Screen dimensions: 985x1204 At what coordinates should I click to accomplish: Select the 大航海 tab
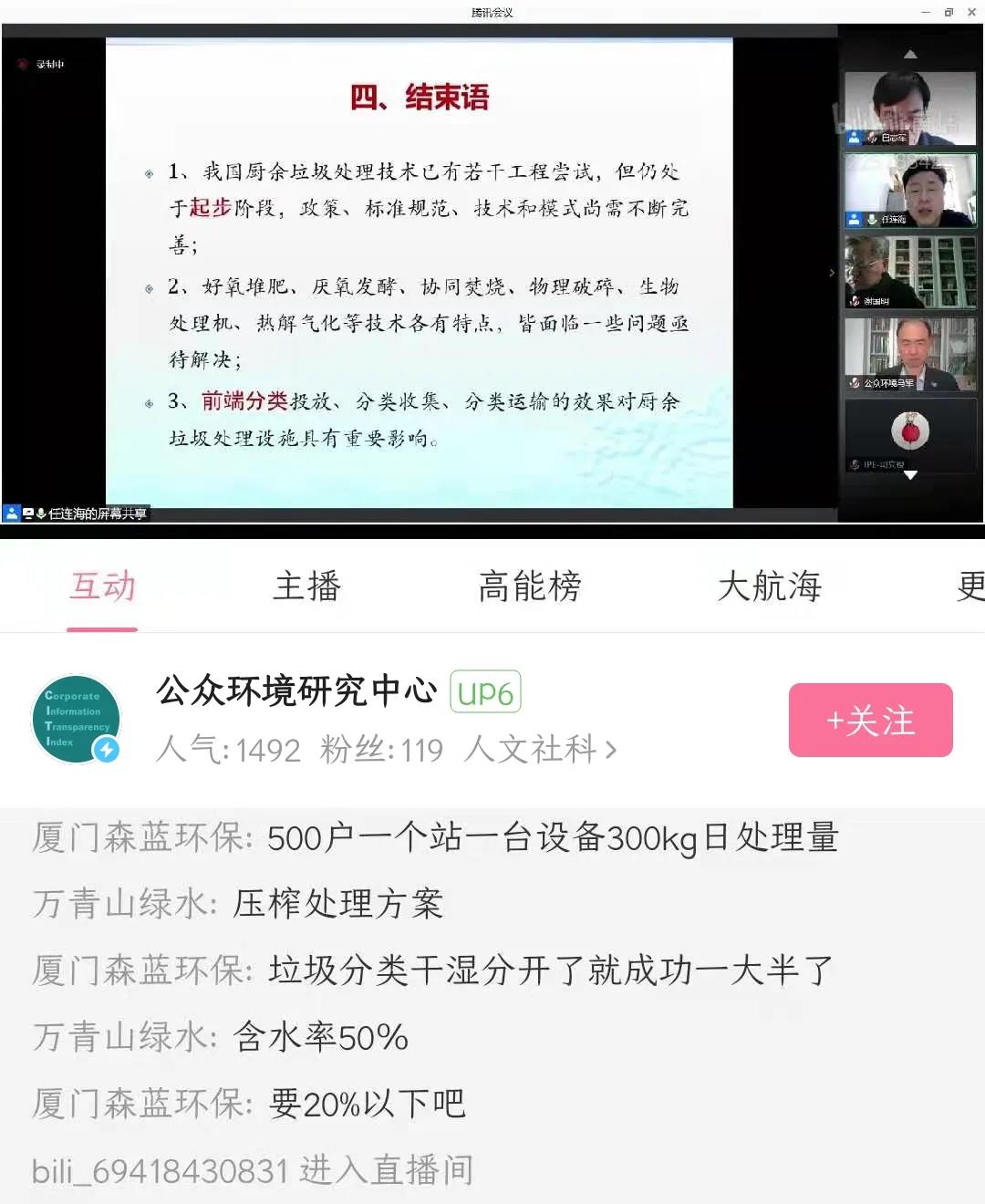[x=769, y=586]
